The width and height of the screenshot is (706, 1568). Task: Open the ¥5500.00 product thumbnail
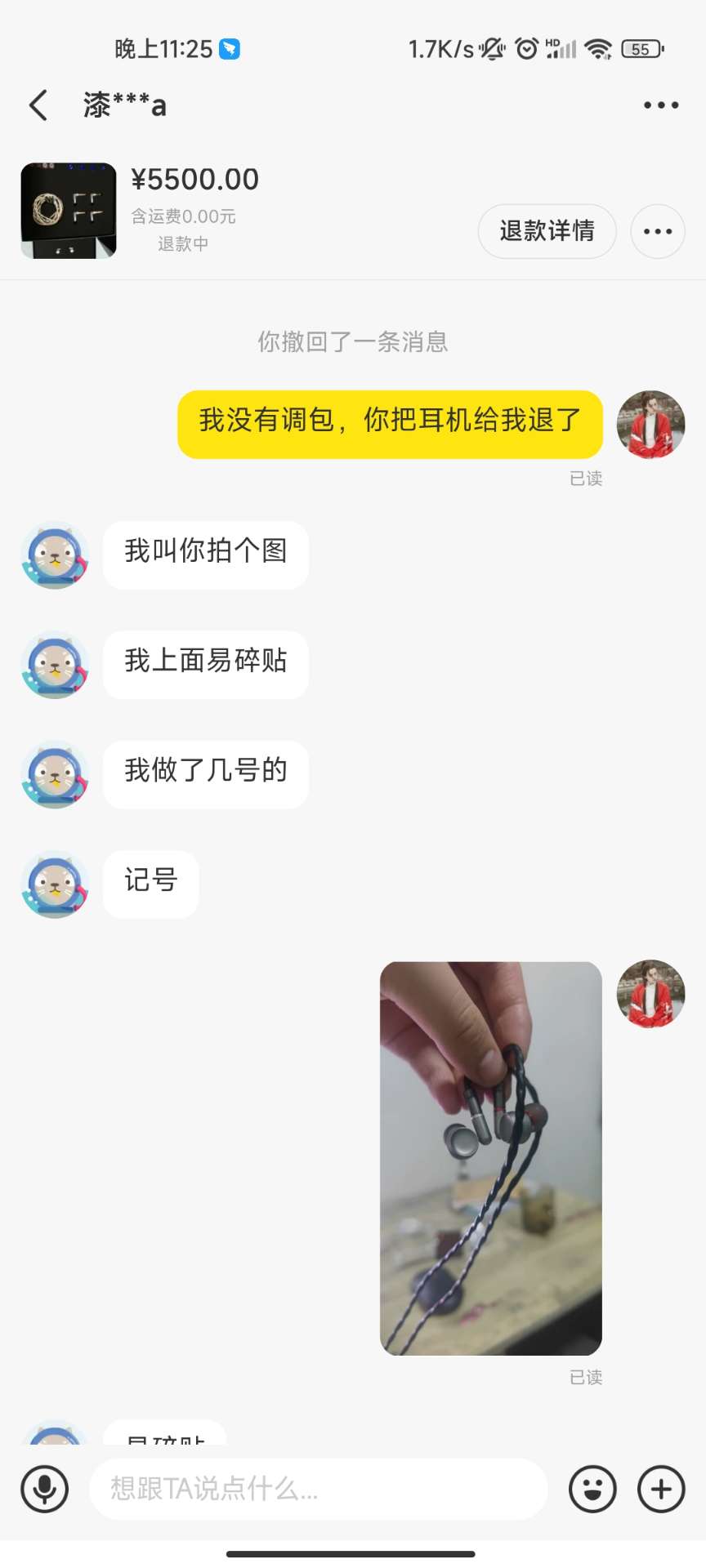pyautogui.click(x=69, y=211)
